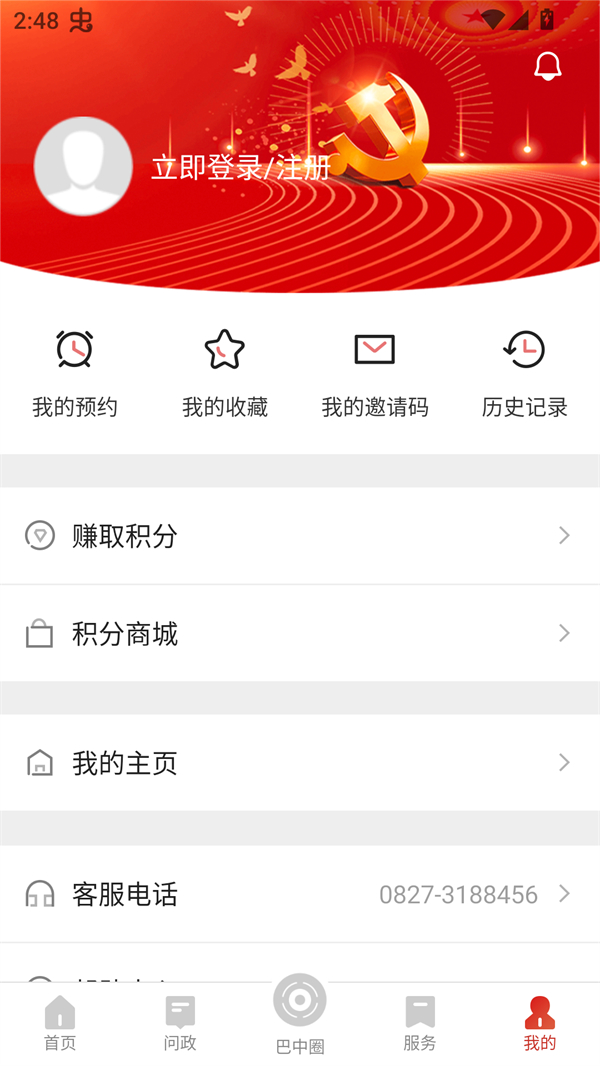Image resolution: width=600 pixels, height=1066 pixels.
Task: Open the notifications bell
Action: pyautogui.click(x=547, y=66)
